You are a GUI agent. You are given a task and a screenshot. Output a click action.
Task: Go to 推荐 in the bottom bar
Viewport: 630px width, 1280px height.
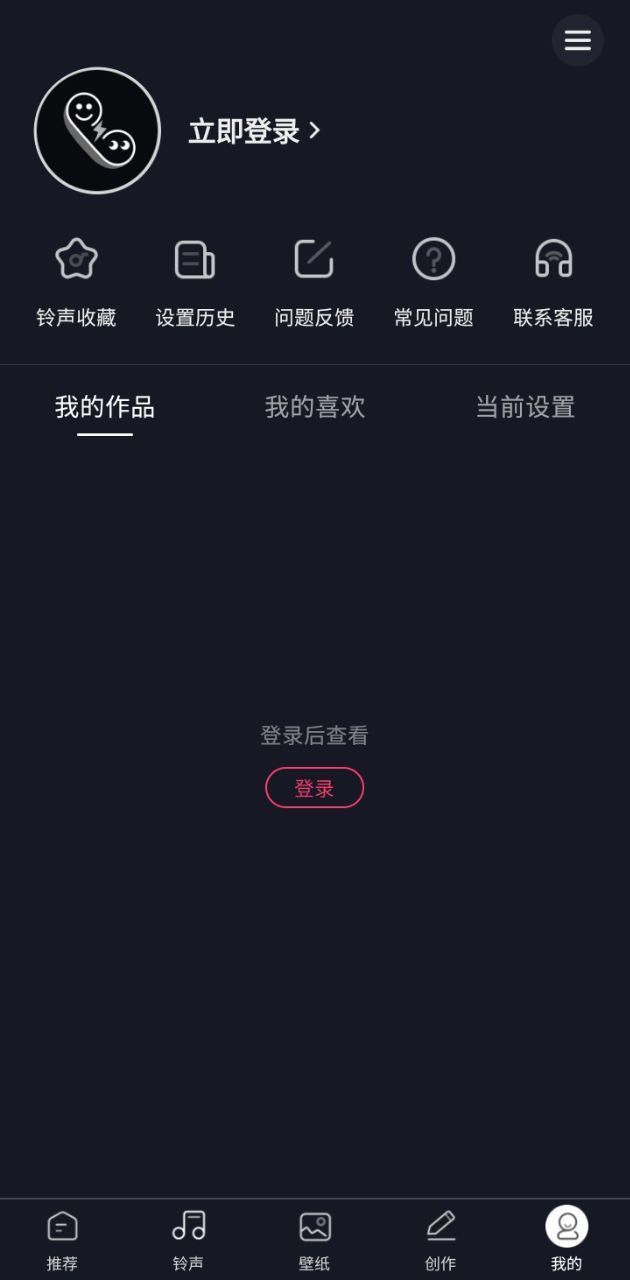coord(62,1240)
